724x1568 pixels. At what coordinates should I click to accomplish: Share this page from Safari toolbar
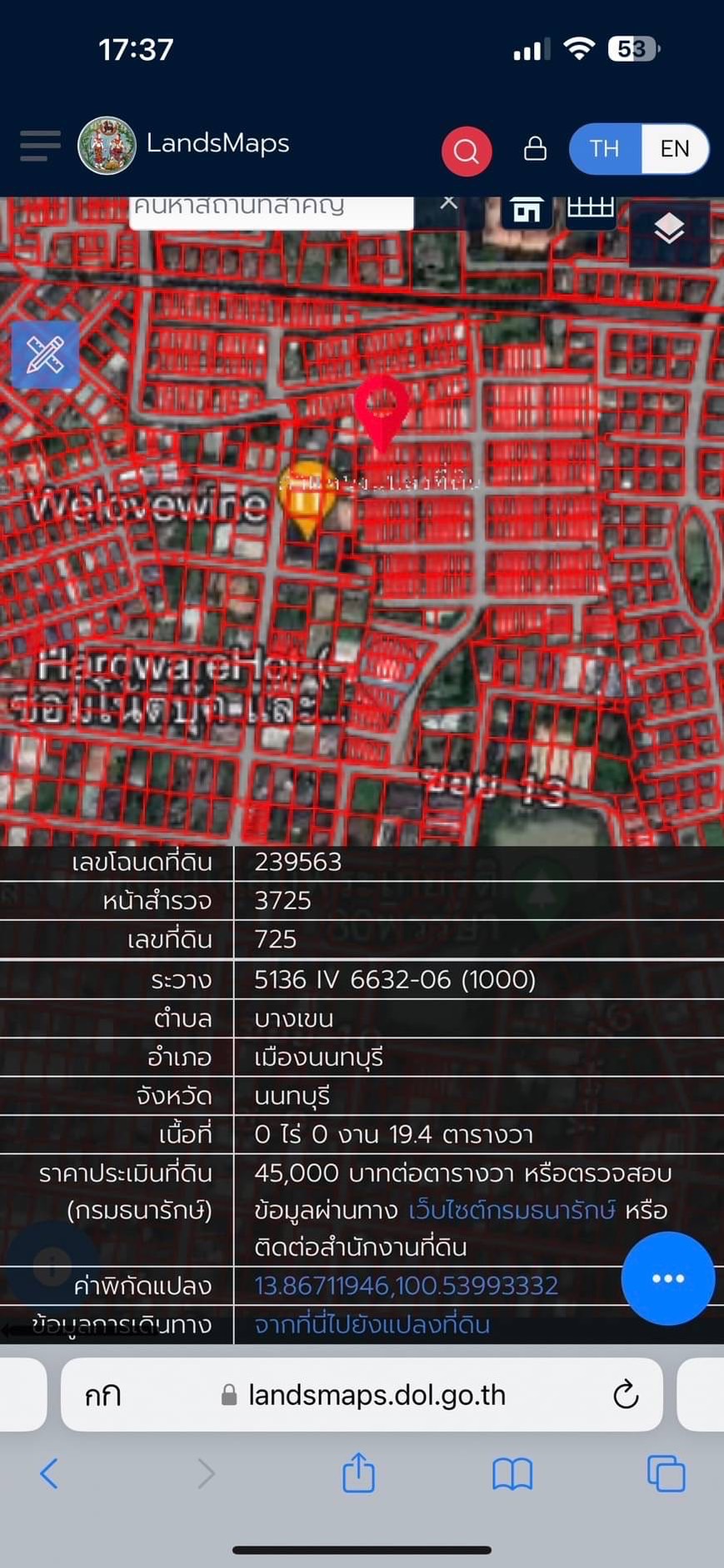point(359,1471)
